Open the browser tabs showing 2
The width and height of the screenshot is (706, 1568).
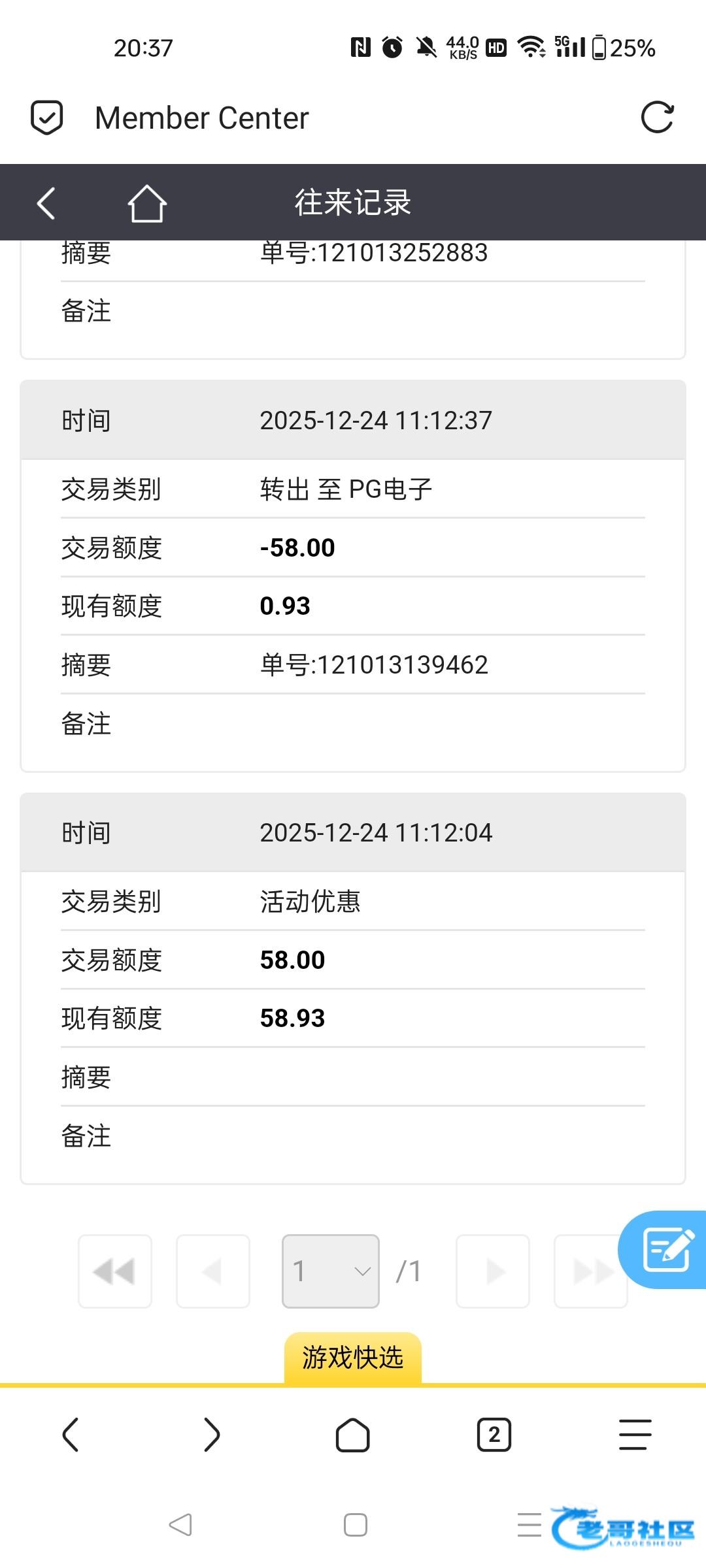pyautogui.click(x=494, y=1435)
